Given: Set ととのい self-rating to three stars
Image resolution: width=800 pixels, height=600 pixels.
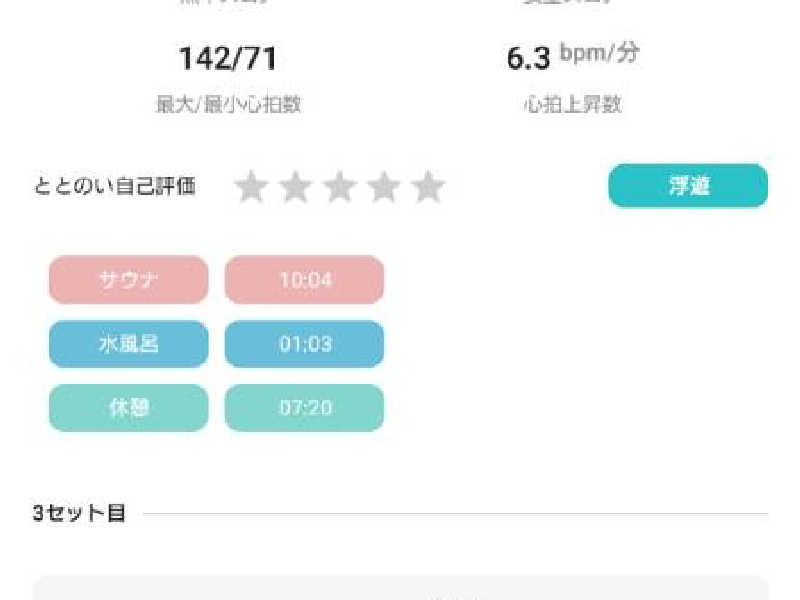Looking at the screenshot, I should [x=340, y=187].
